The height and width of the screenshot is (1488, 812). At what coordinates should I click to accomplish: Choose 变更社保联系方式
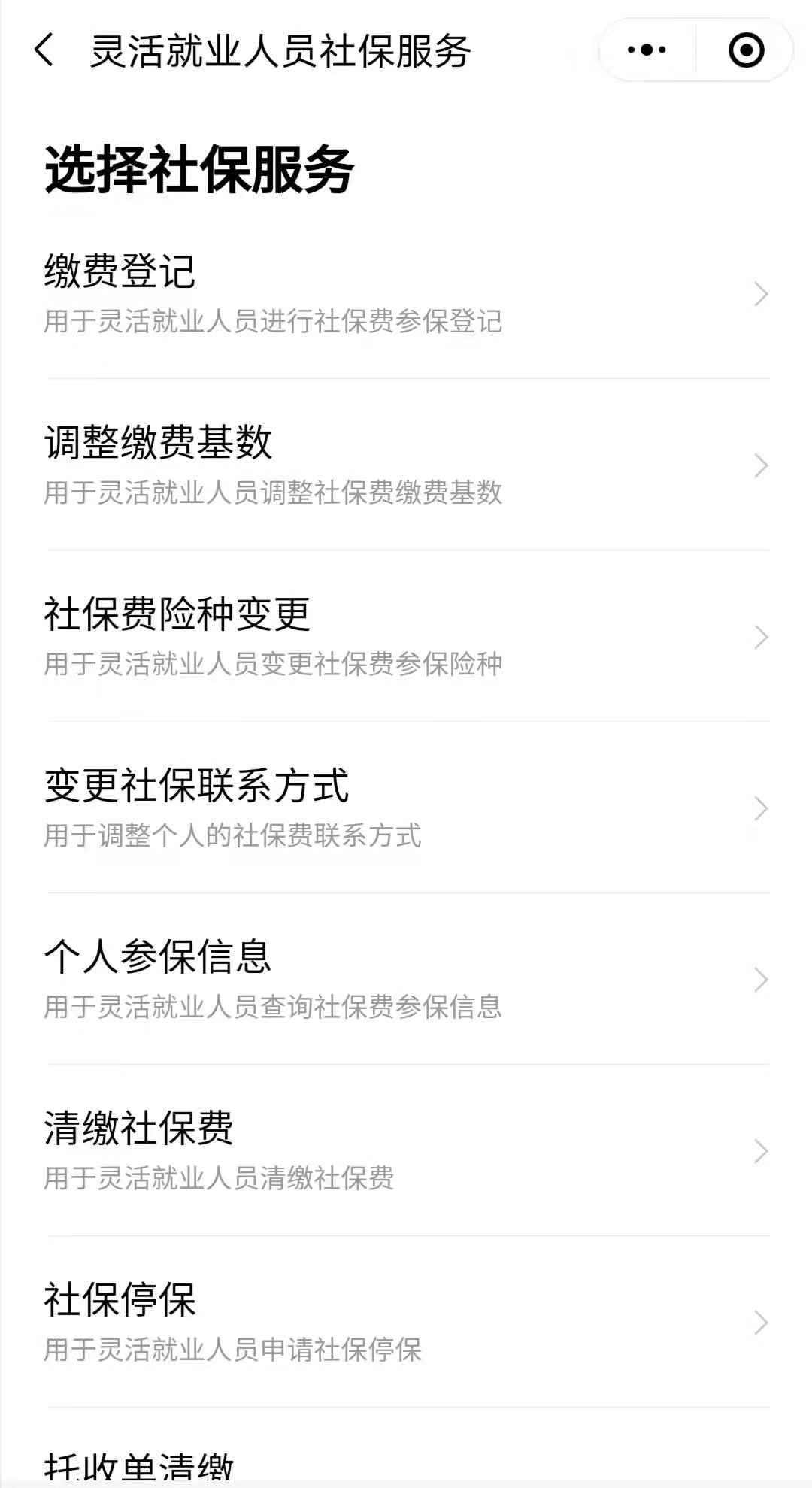[406, 808]
